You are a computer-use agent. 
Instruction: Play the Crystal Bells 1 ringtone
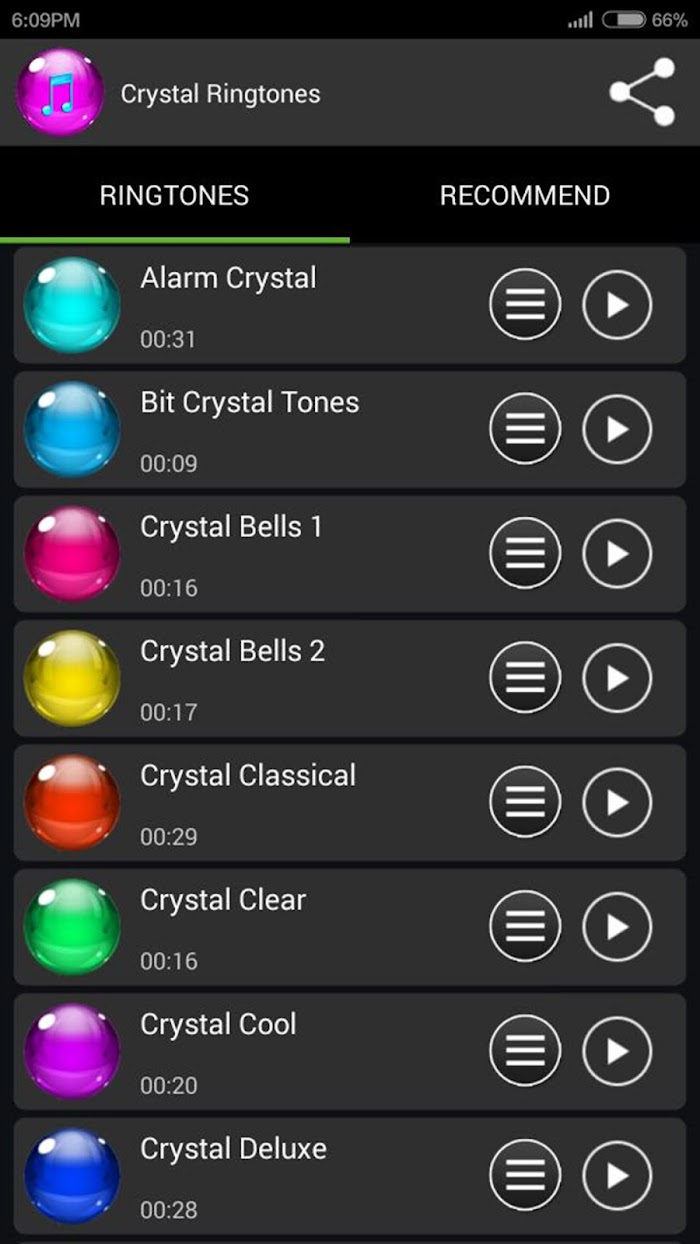617,553
